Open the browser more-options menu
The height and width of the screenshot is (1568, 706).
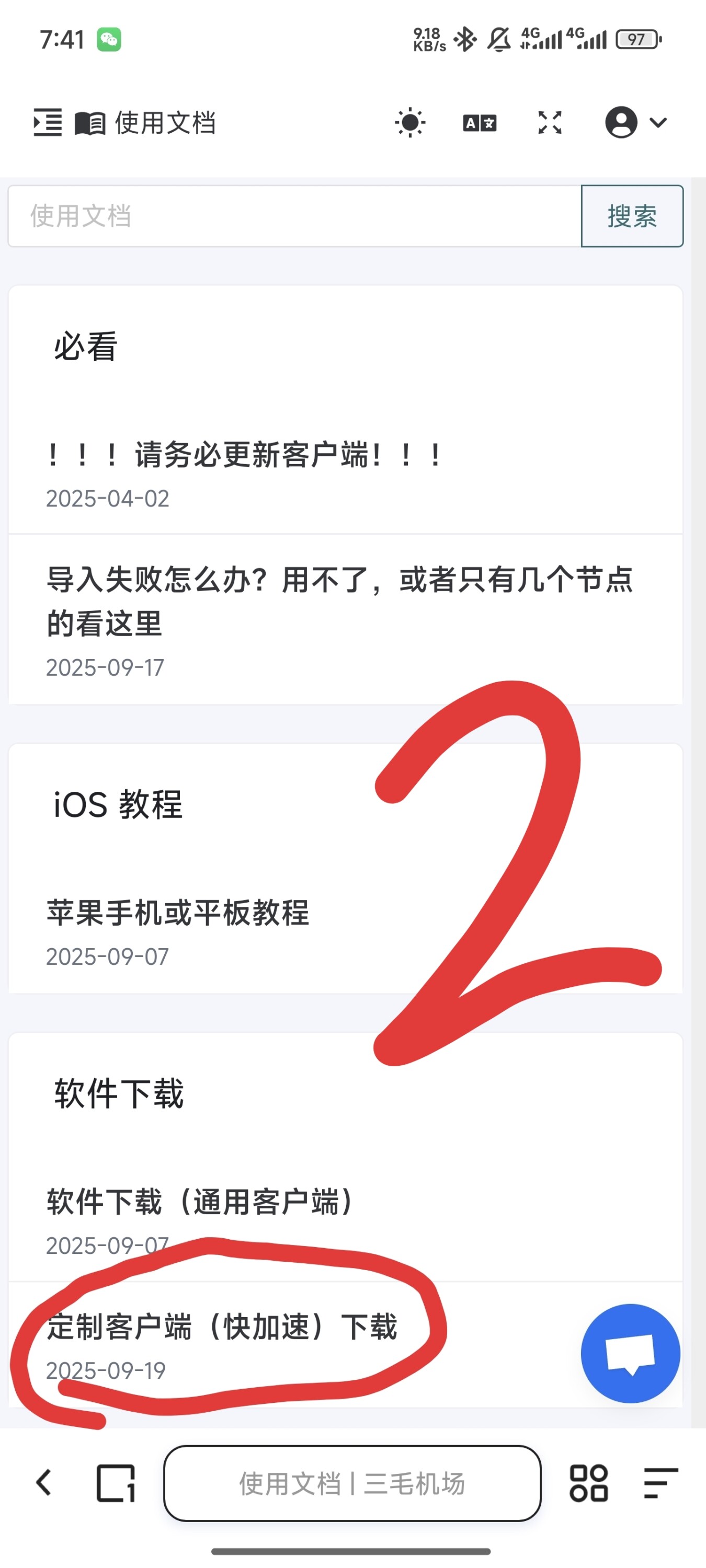[661, 1483]
